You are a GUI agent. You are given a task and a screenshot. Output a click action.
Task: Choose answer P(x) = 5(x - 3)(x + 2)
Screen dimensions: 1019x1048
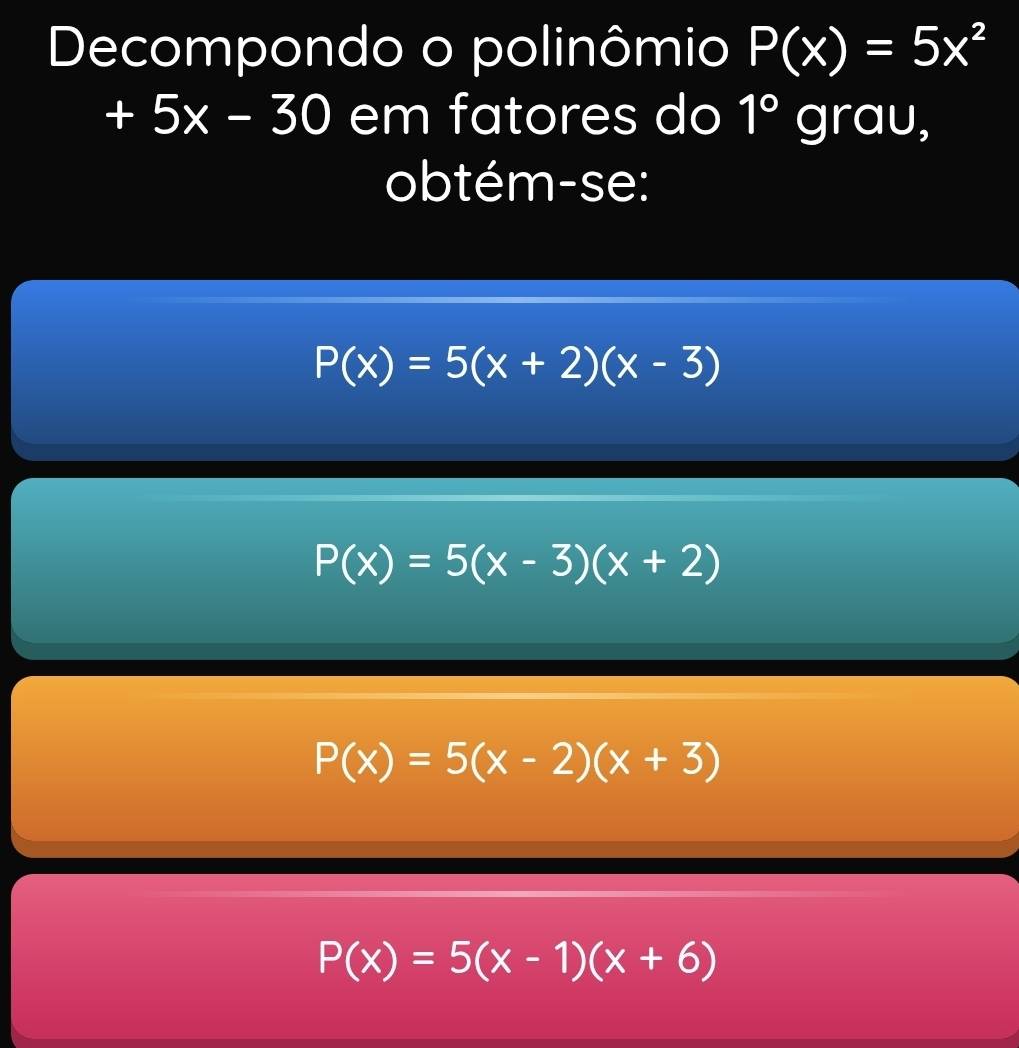(516, 566)
